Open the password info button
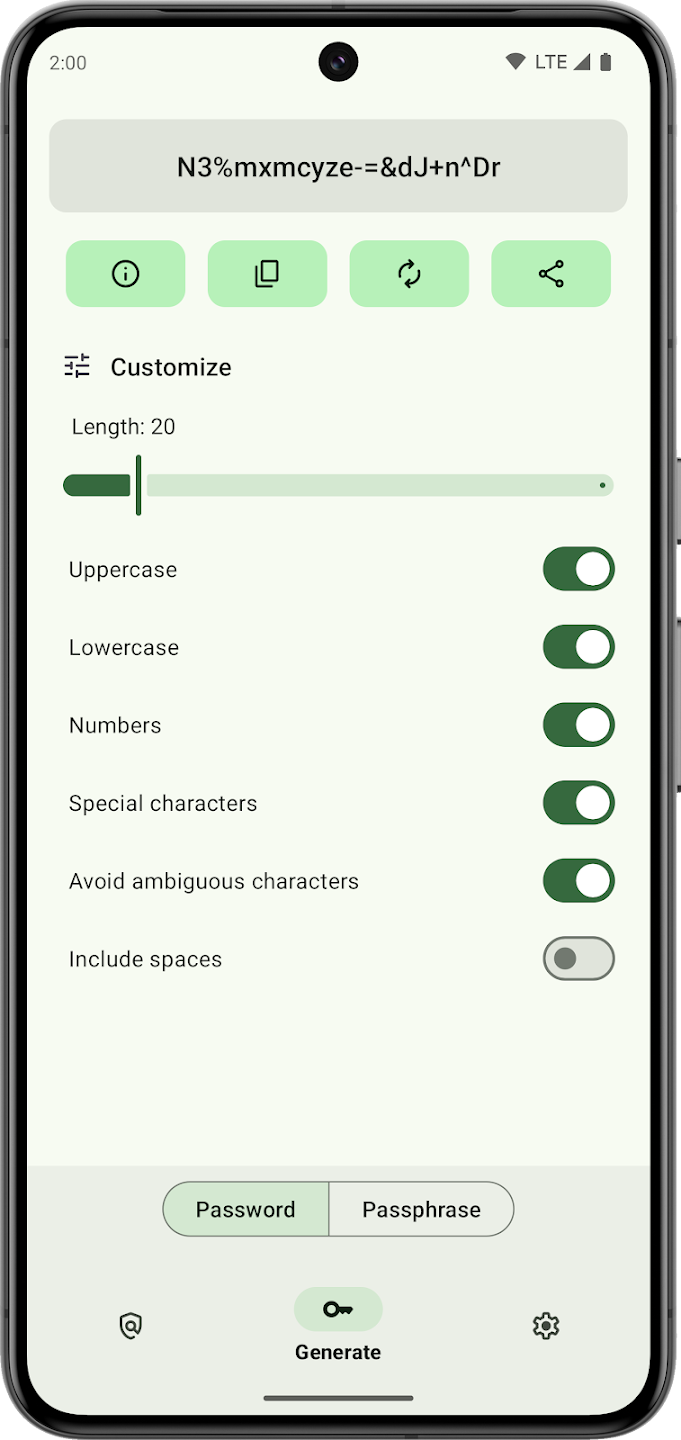 coord(125,273)
